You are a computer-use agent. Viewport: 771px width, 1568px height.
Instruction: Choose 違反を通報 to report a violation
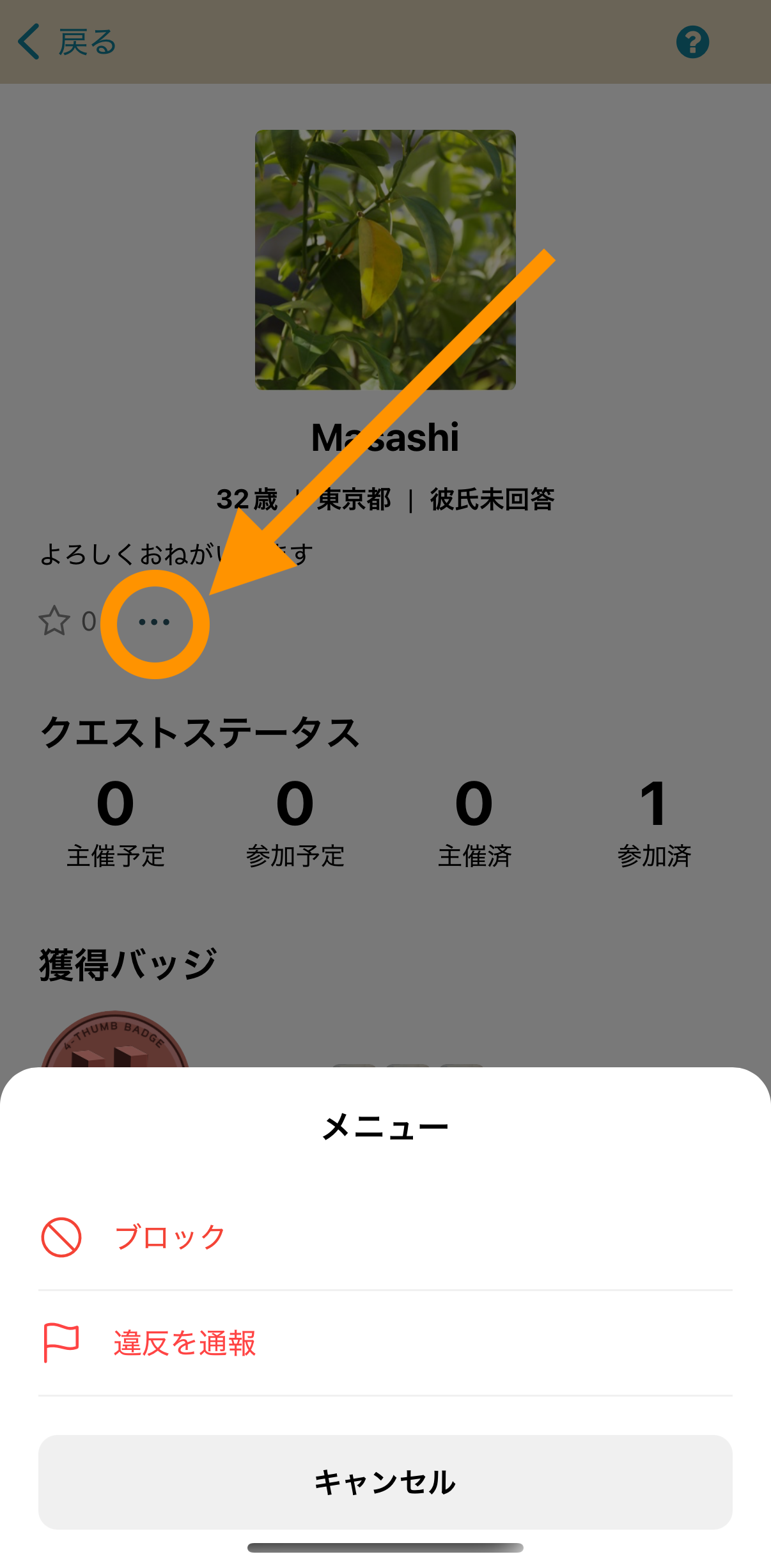[x=184, y=1343]
